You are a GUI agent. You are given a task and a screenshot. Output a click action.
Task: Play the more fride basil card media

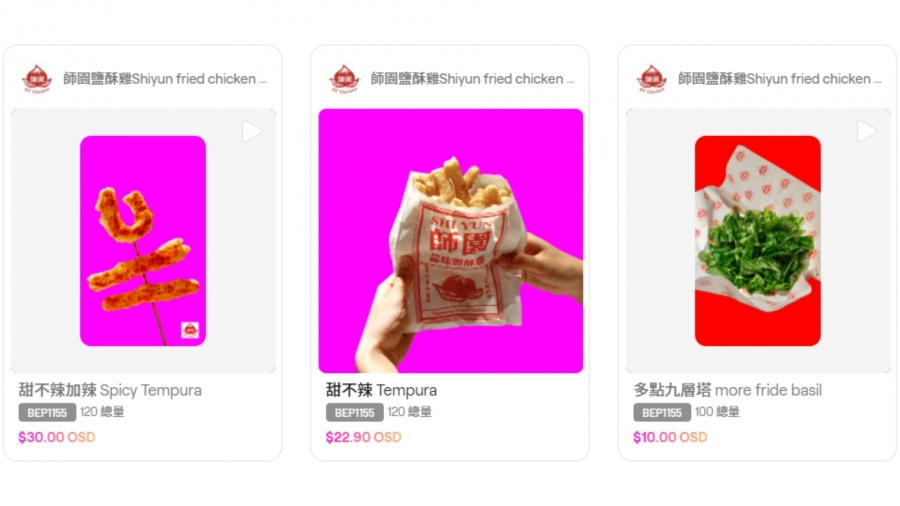(x=866, y=131)
